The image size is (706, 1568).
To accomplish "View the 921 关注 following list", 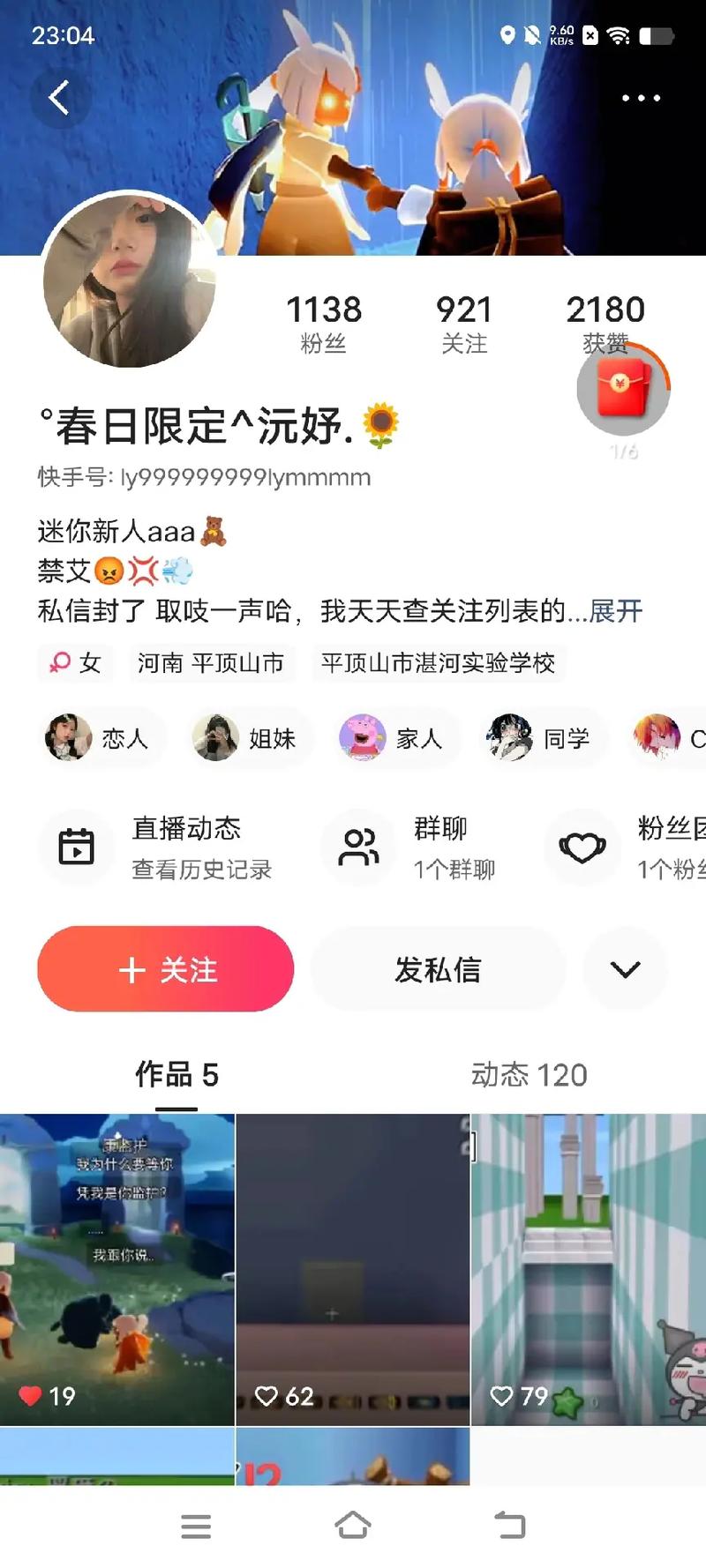I will pos(463,323).
